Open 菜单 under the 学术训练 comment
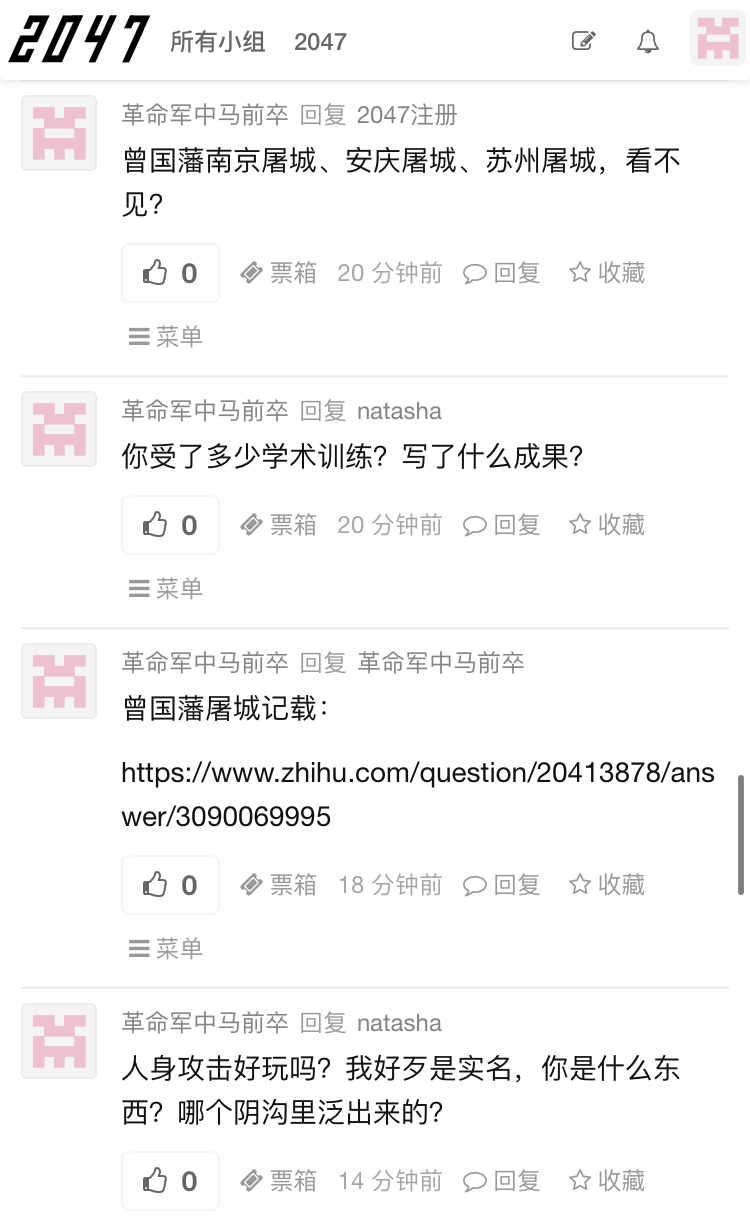The image size is (750, 1231). tap(166, 589)
